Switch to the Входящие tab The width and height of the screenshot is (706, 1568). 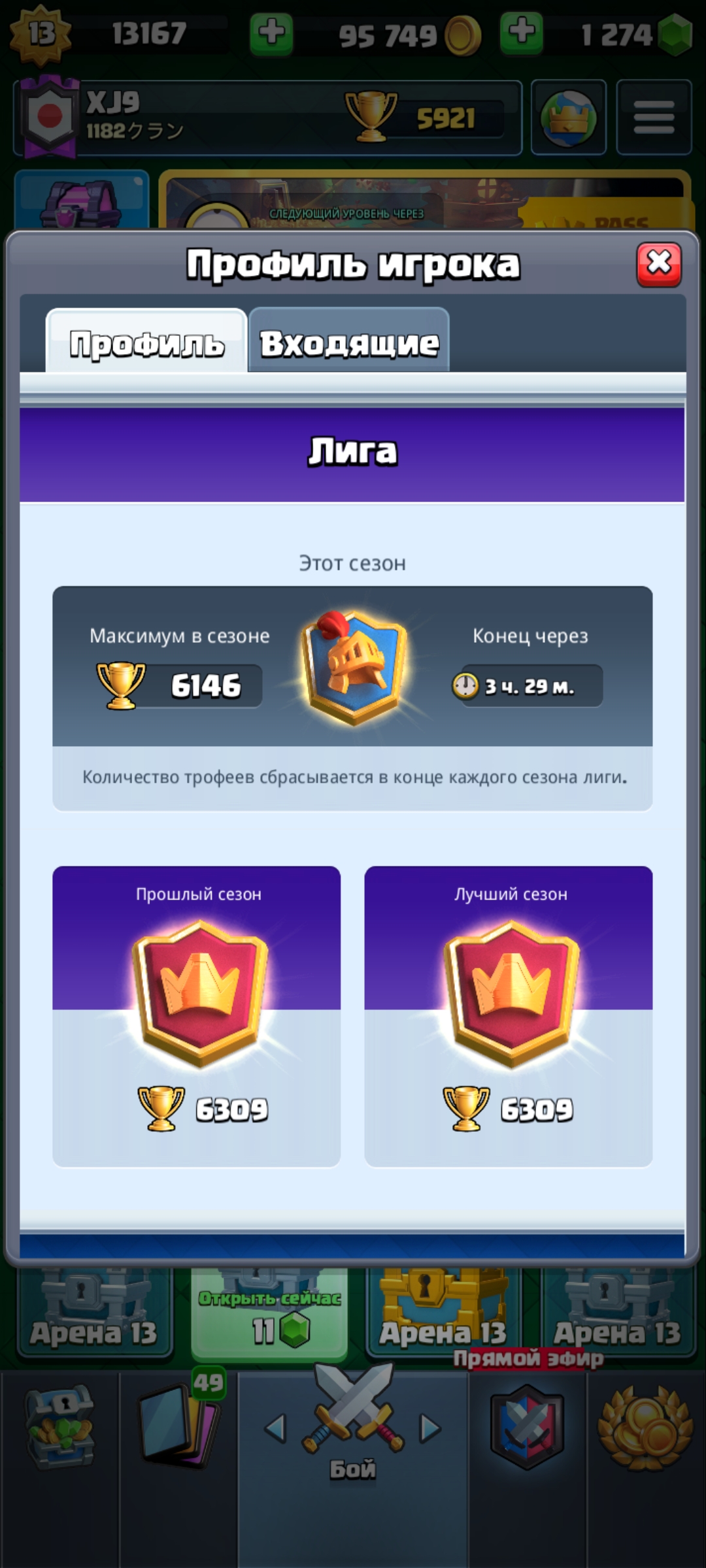coord(349,342)
